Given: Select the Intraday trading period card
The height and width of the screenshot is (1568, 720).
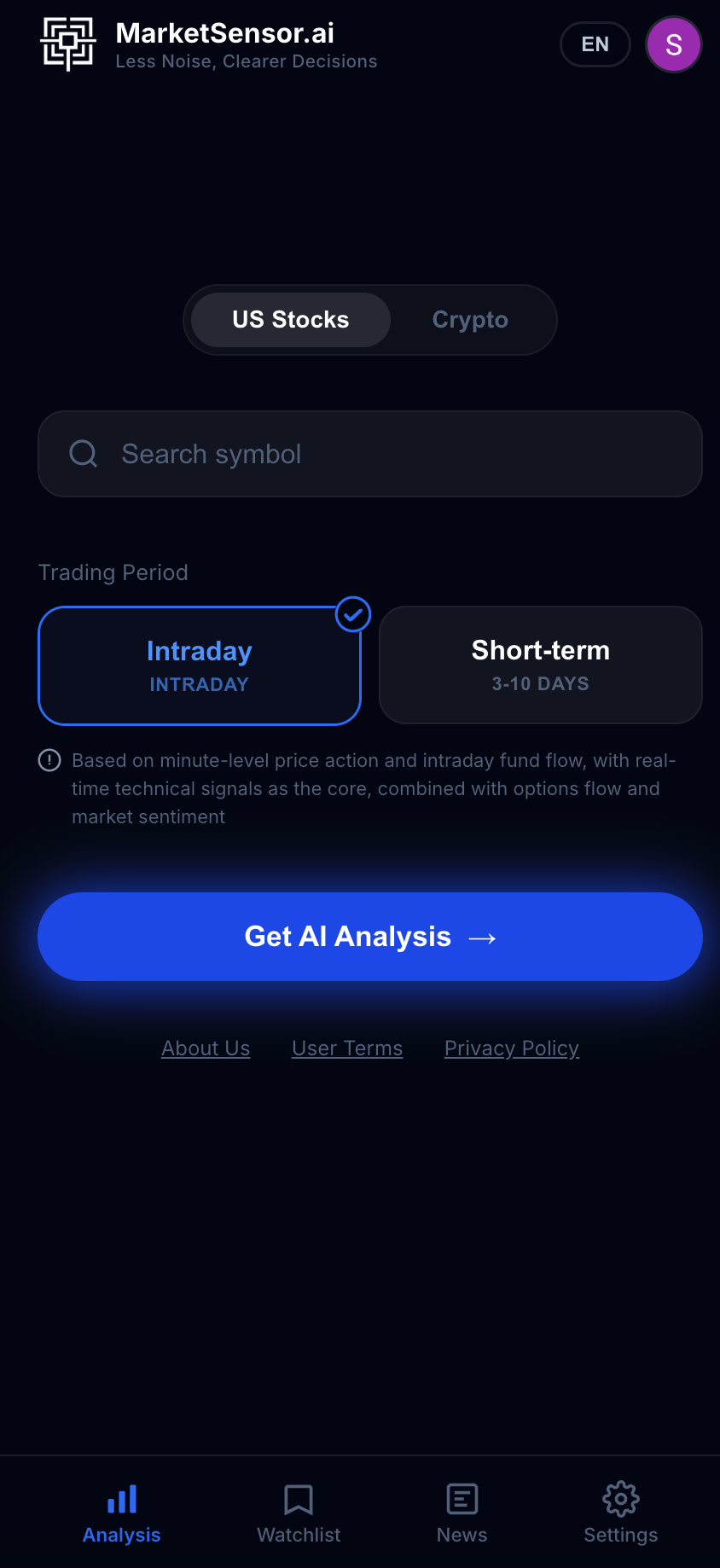Looking at the screenshot, I should click(x=199, y=665).
